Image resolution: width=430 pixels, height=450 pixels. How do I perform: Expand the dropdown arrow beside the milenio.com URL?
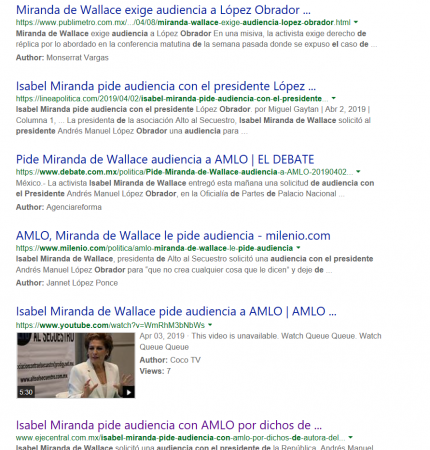coord(298,248)
